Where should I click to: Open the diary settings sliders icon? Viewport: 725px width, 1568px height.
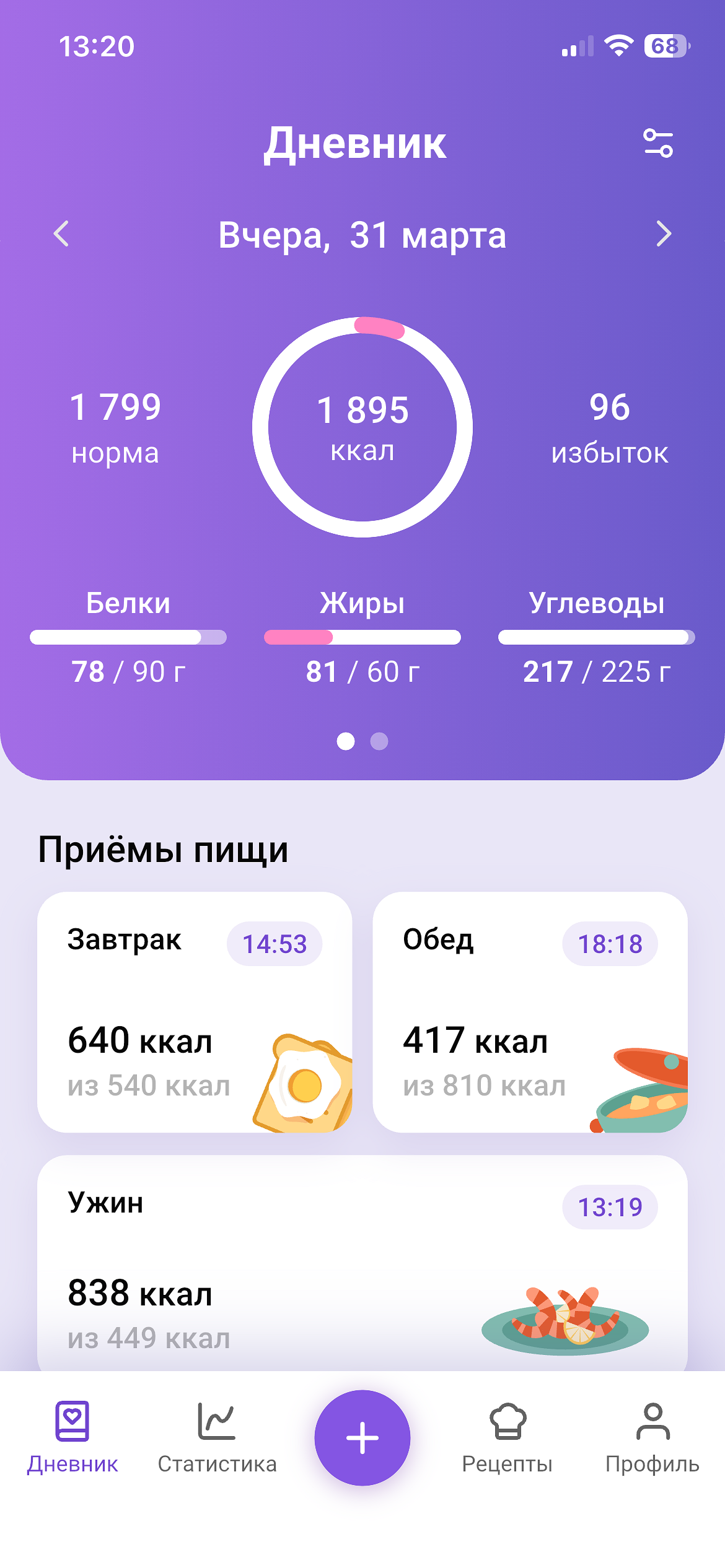tap(658, 143)
